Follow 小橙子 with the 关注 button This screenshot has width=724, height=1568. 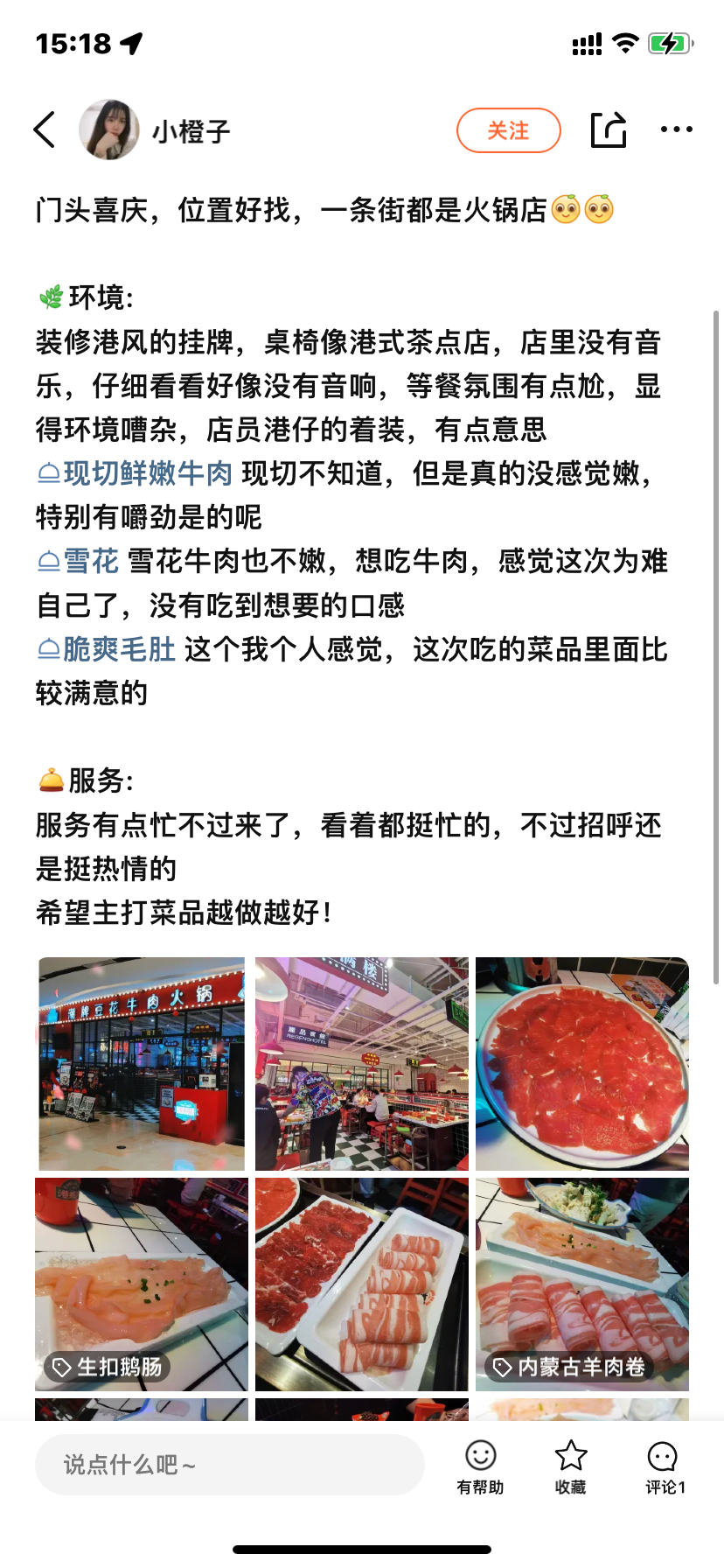pos(508,130)
